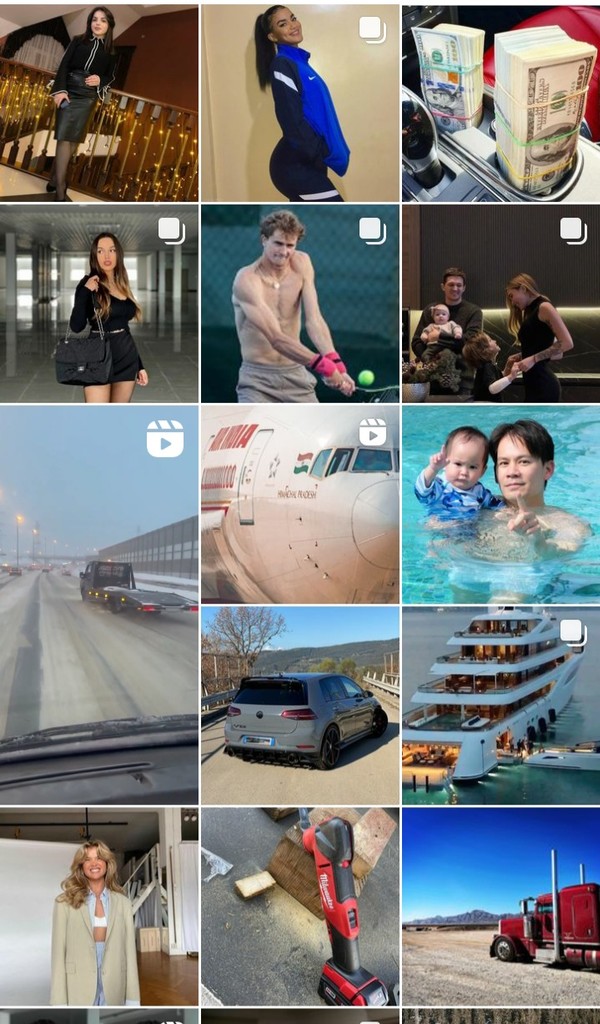Open the shirtless tennis player post

click(300, 304)
